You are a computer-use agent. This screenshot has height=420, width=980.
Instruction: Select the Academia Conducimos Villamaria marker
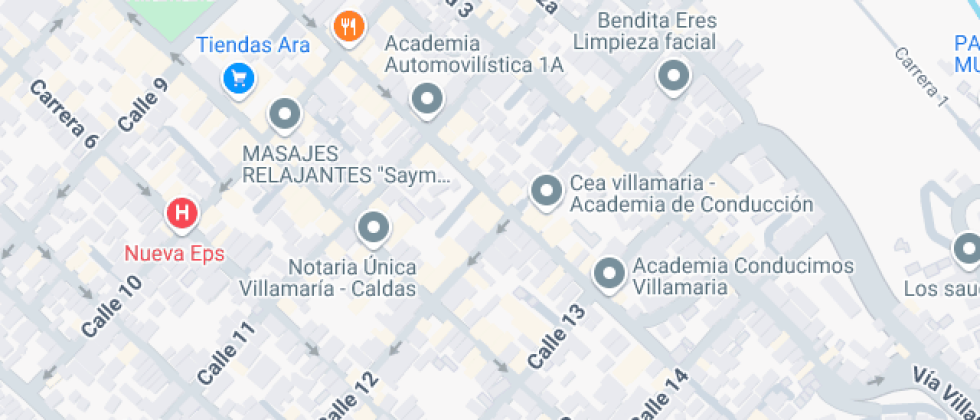609,276
